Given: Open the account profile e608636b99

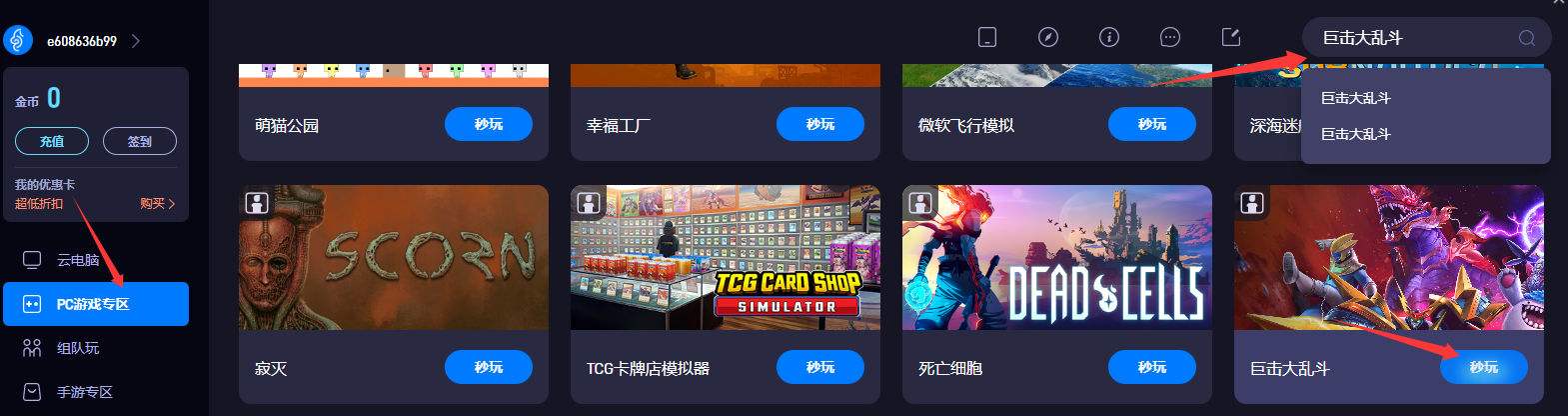Looking at the screenshot, I should pyautogui.click(x=82, y=41).
